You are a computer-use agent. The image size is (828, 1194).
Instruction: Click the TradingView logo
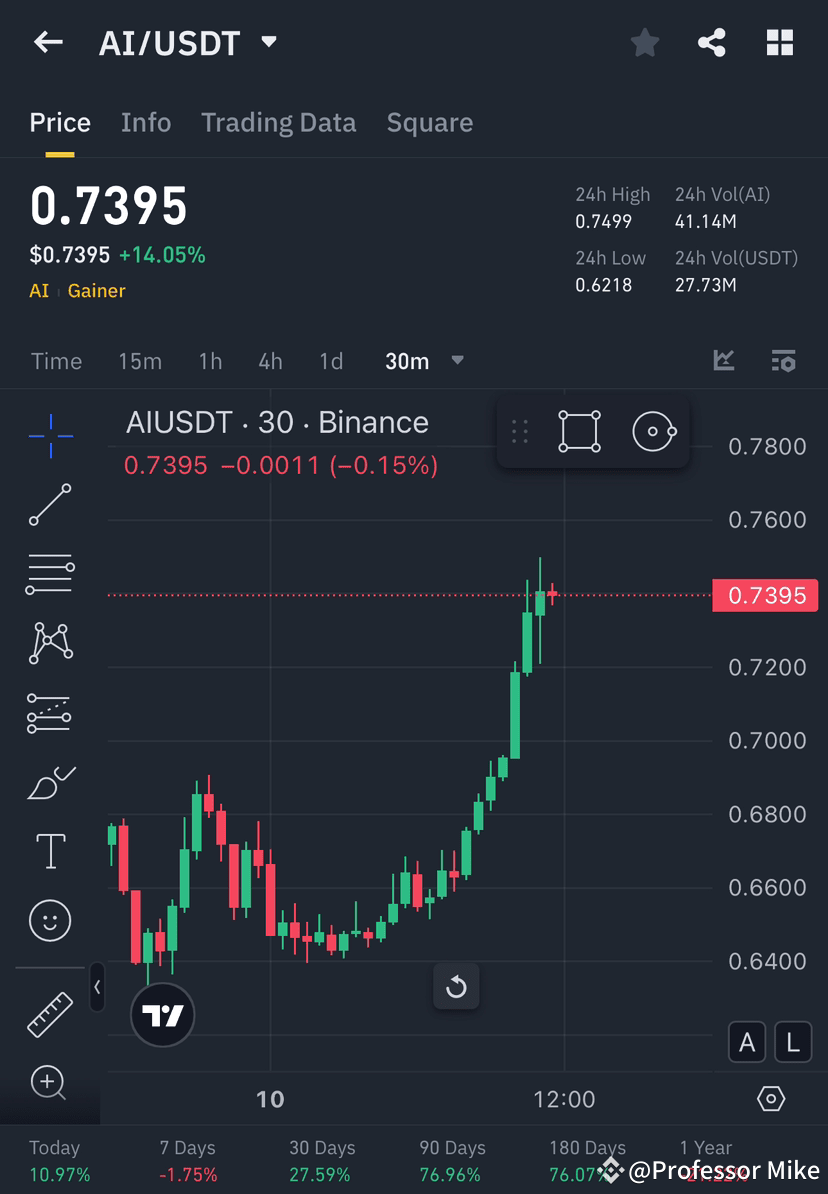(x=162, y=1015)
